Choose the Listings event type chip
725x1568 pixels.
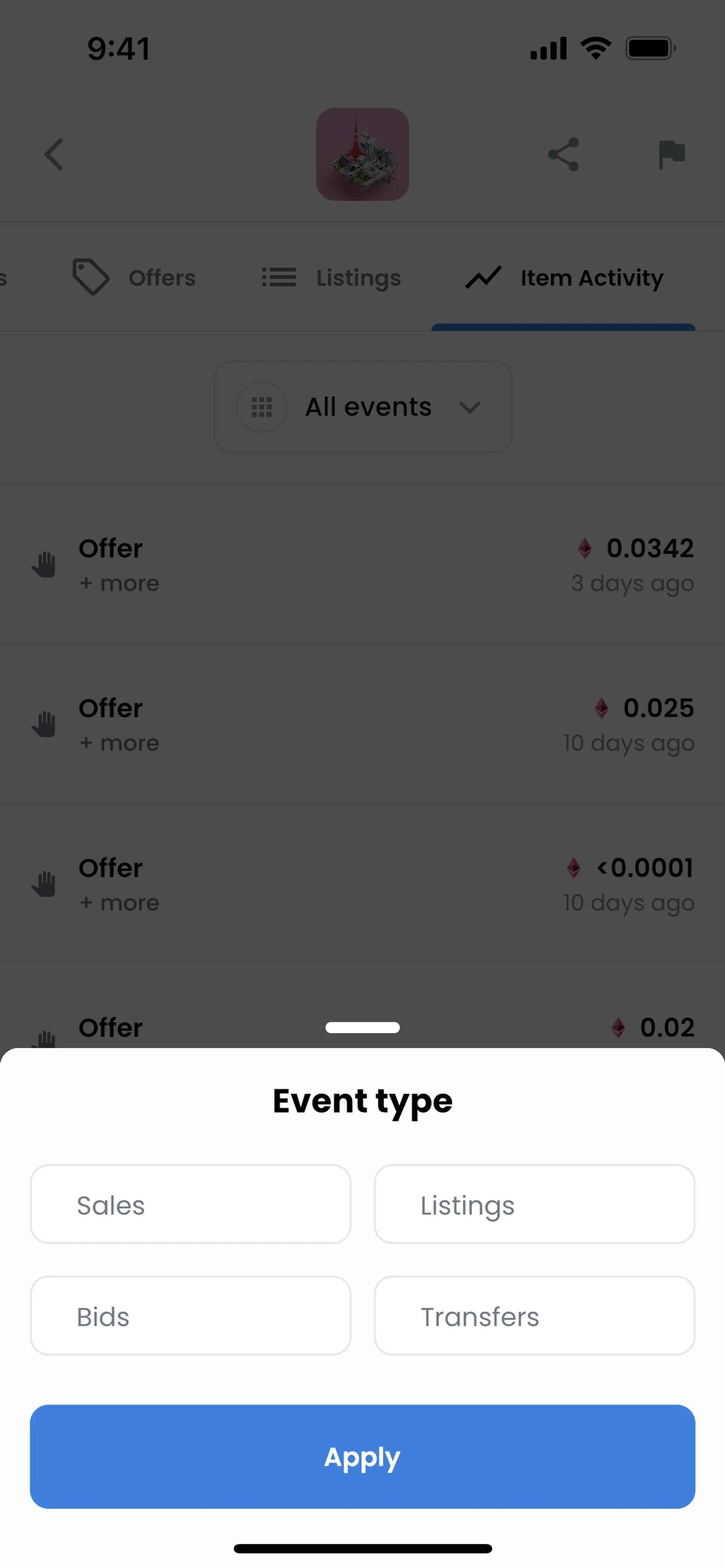[x=534, y=1205]
